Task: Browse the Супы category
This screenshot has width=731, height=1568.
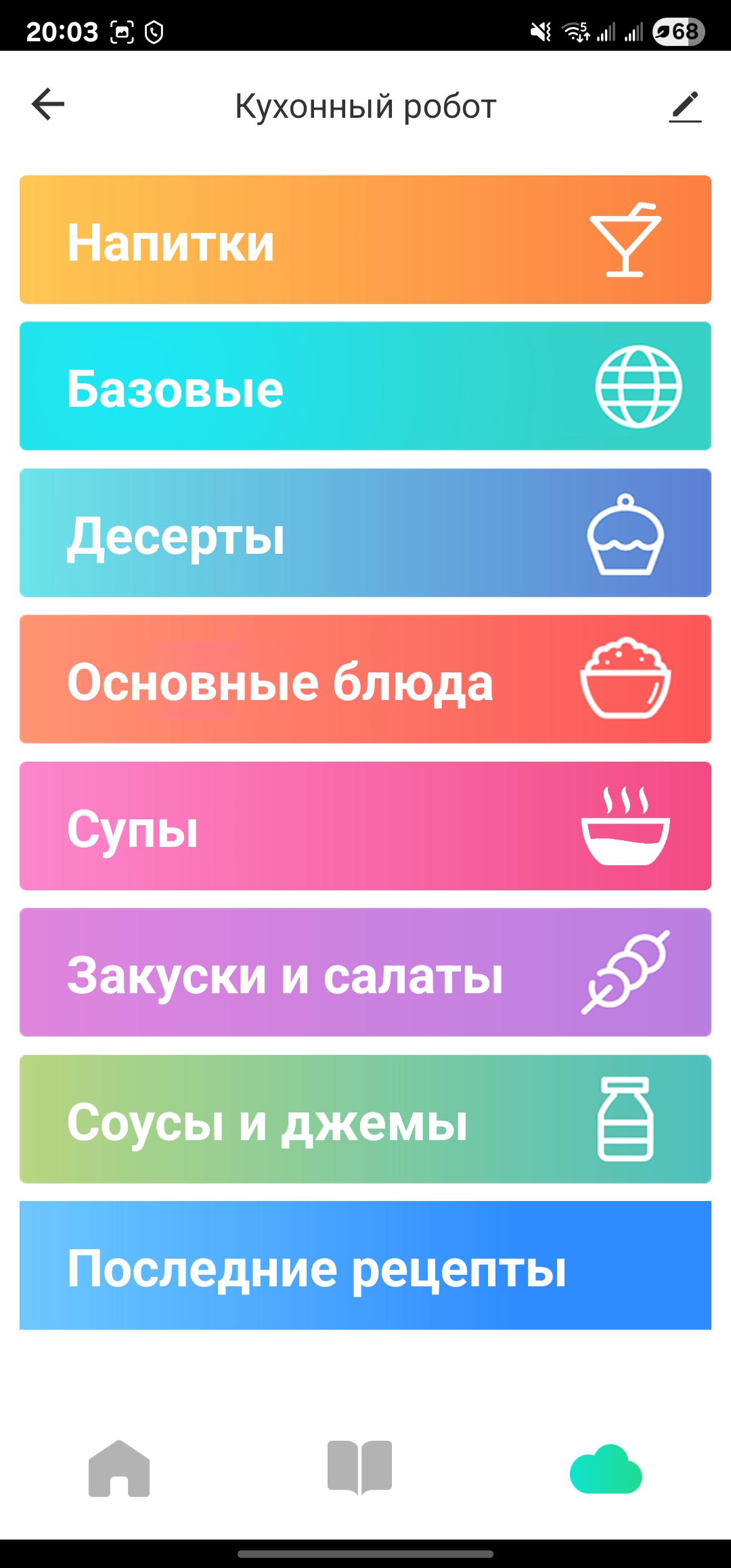Action: click(365, 826)
